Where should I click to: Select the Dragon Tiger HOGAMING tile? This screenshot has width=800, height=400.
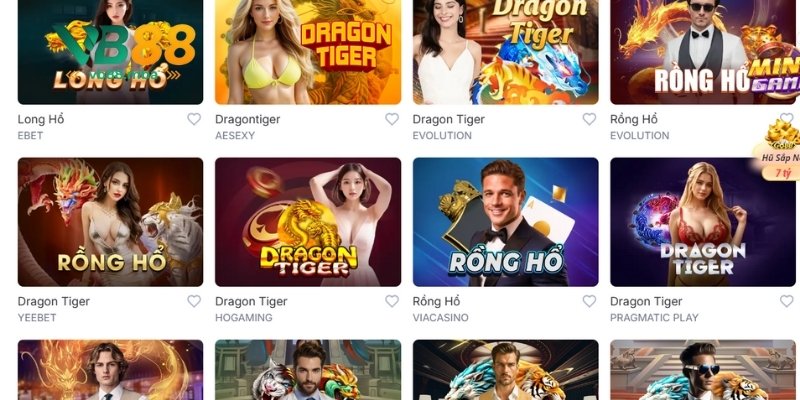pyautogui.click(x=308, y=222)
